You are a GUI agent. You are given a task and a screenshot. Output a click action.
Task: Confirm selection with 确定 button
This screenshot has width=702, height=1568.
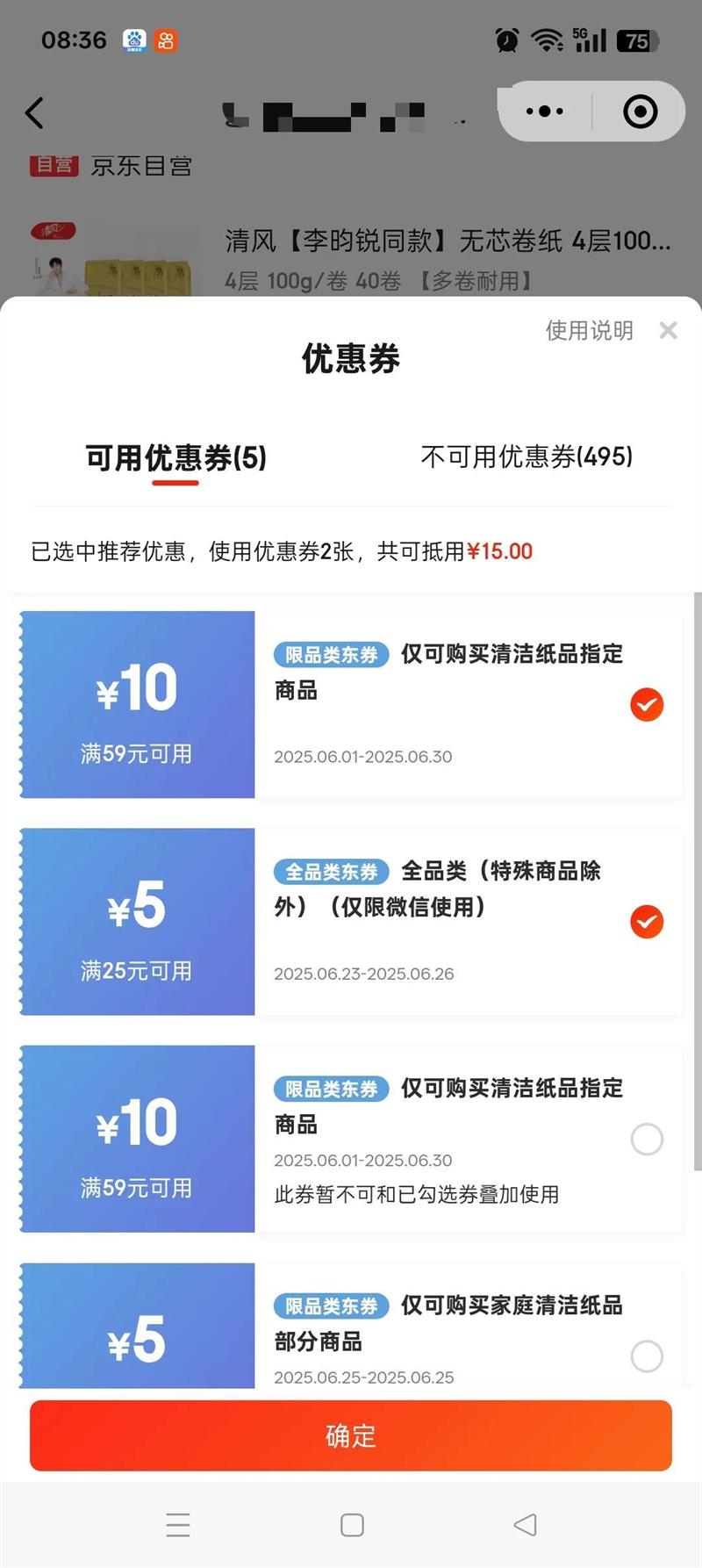[x=351, y=1435]
